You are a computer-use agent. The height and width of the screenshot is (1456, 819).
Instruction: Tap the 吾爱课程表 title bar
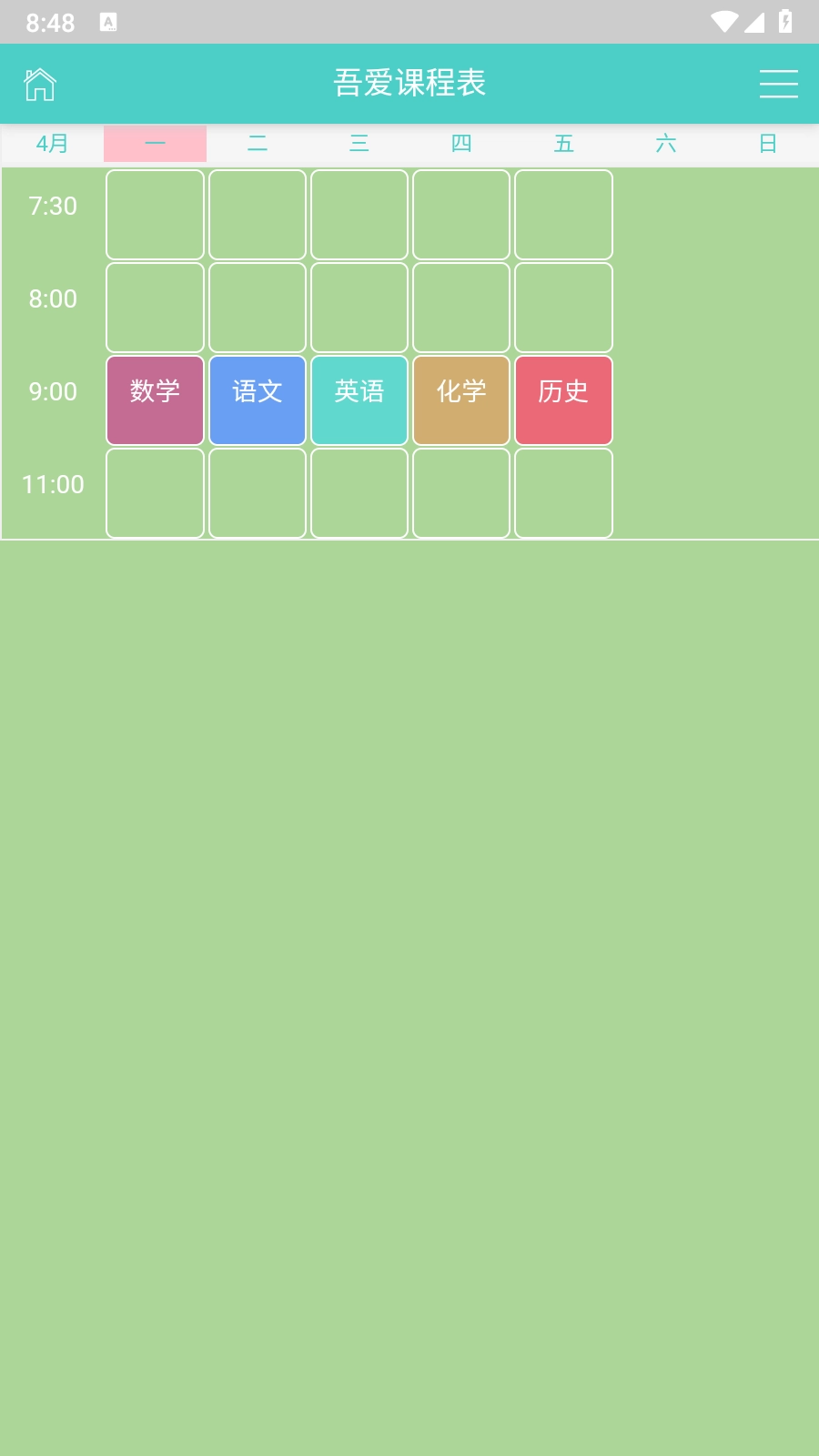pos(409,83)
